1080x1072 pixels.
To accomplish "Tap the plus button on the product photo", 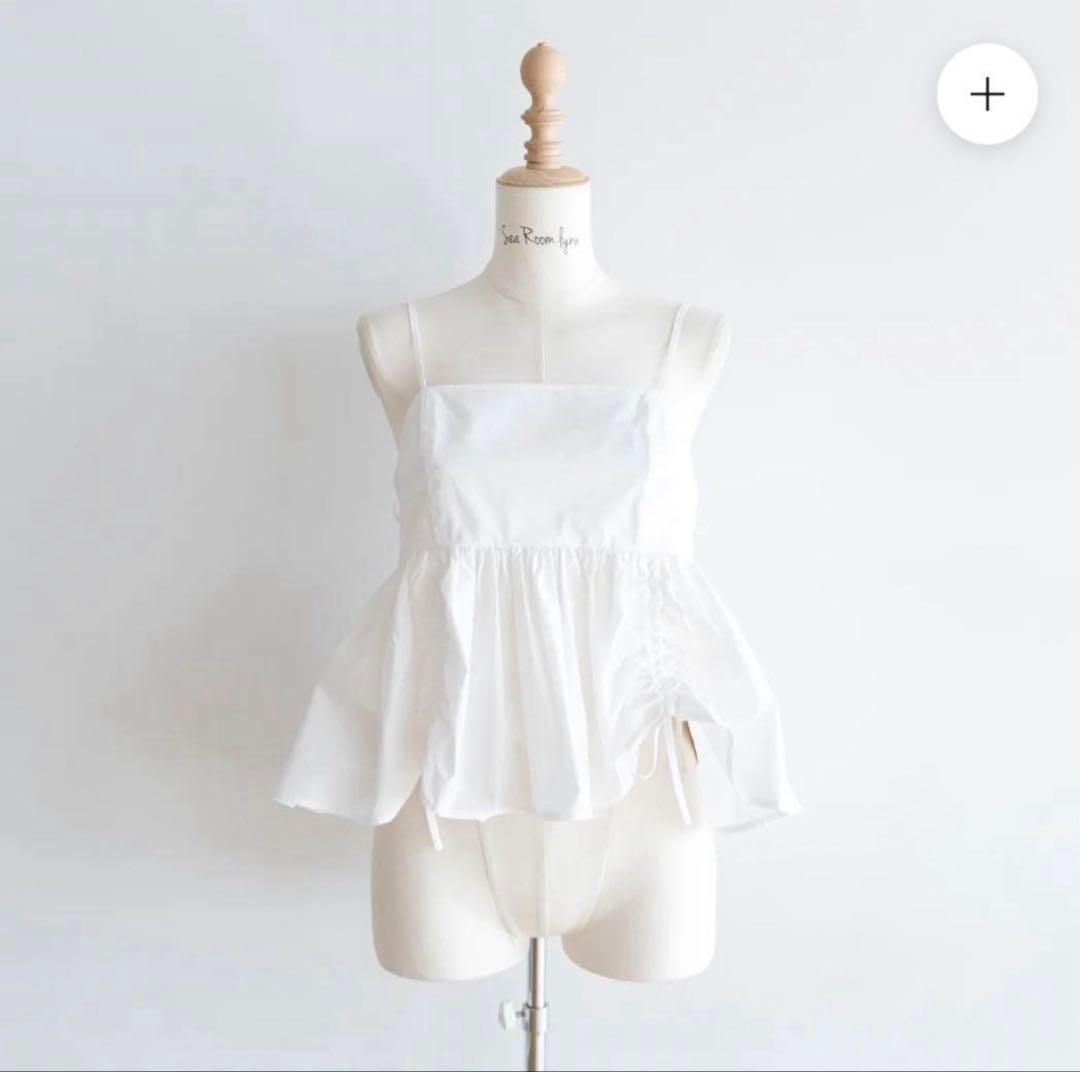I will point(986,95).
